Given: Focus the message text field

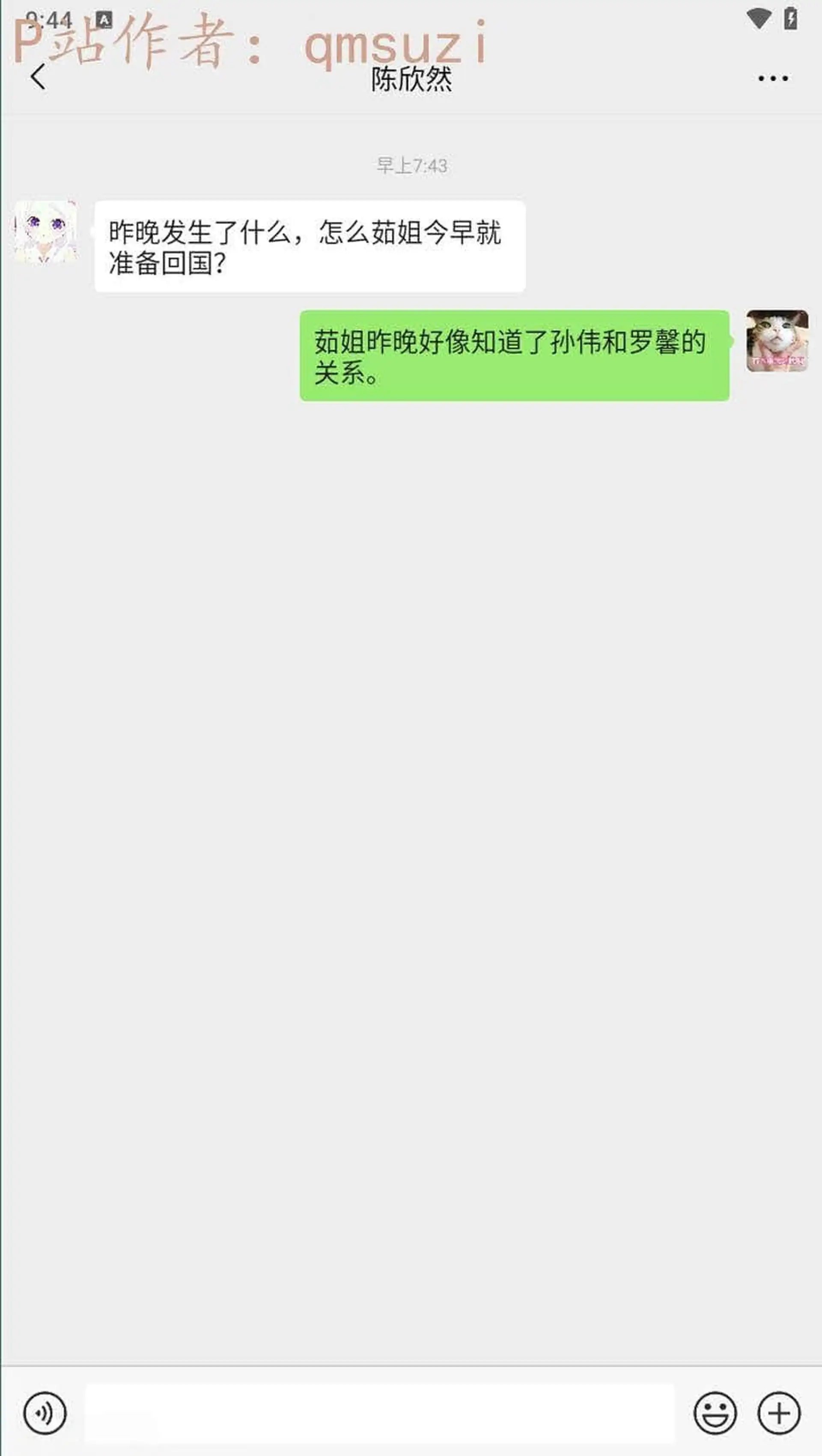Looking at the screenshot, I should tap(379, 1413).
